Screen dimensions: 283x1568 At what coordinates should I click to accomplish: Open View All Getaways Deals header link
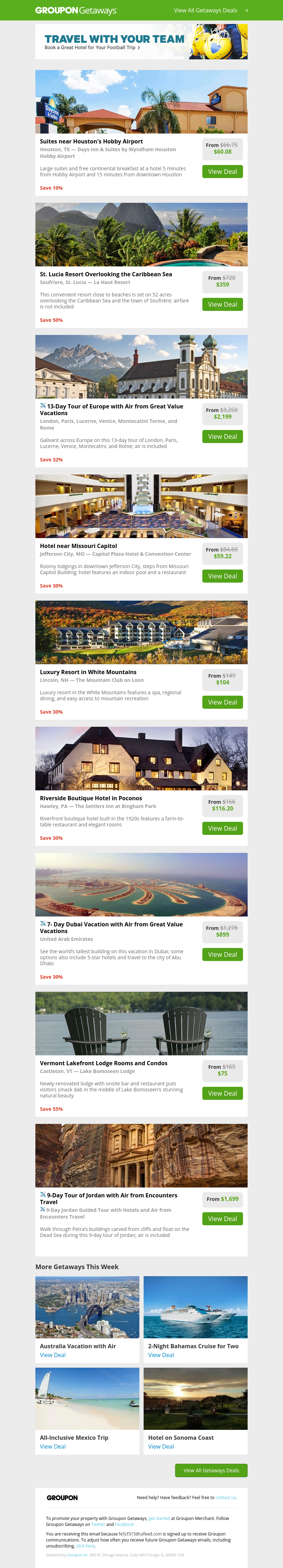[x=206, y=10]
